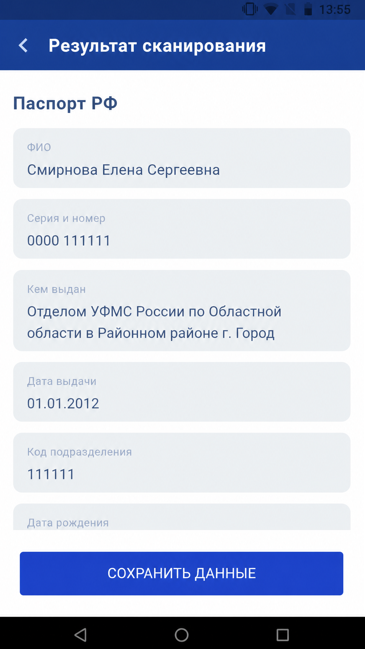
Task: Tap the Дата рождения field
Action: pos(182,517)
